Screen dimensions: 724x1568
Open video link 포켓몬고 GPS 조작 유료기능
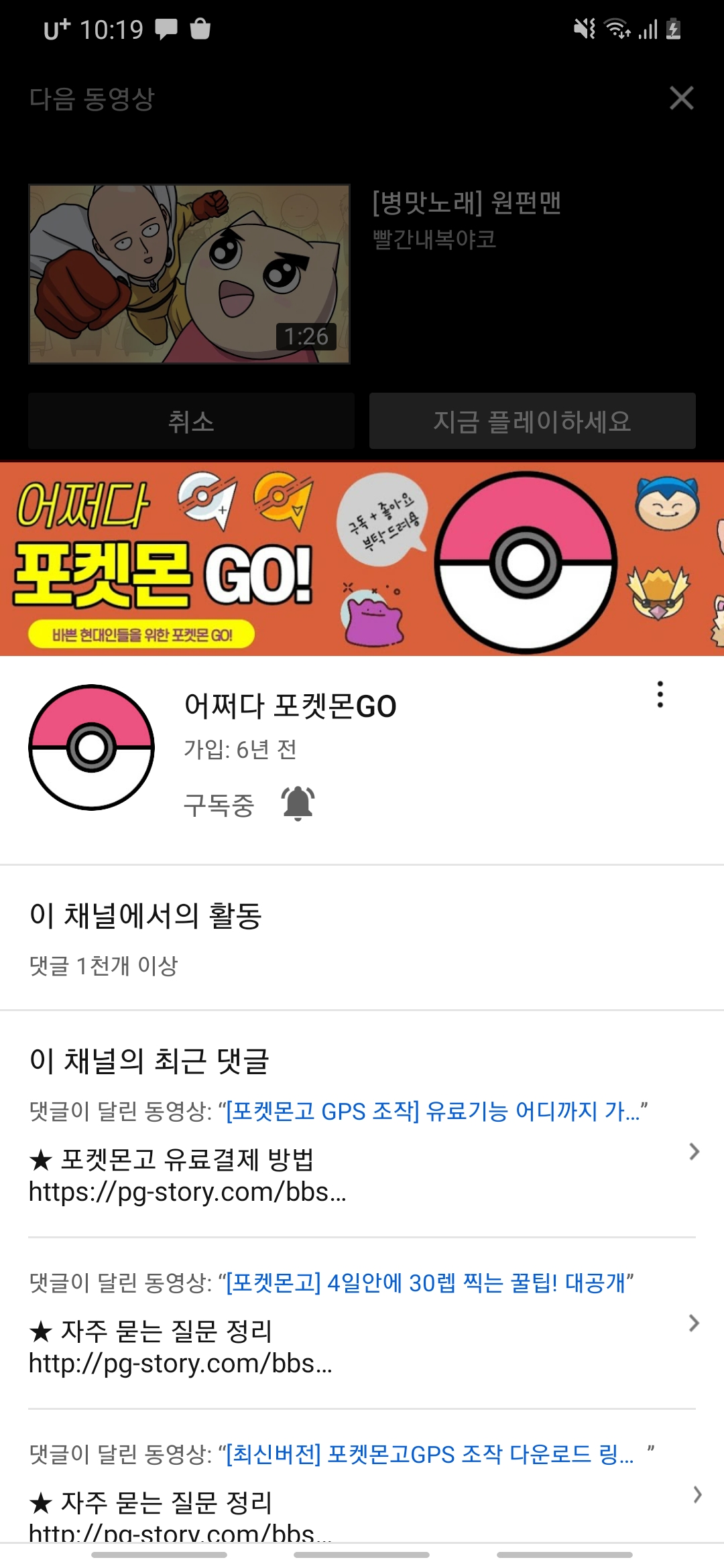point(436,1112)
